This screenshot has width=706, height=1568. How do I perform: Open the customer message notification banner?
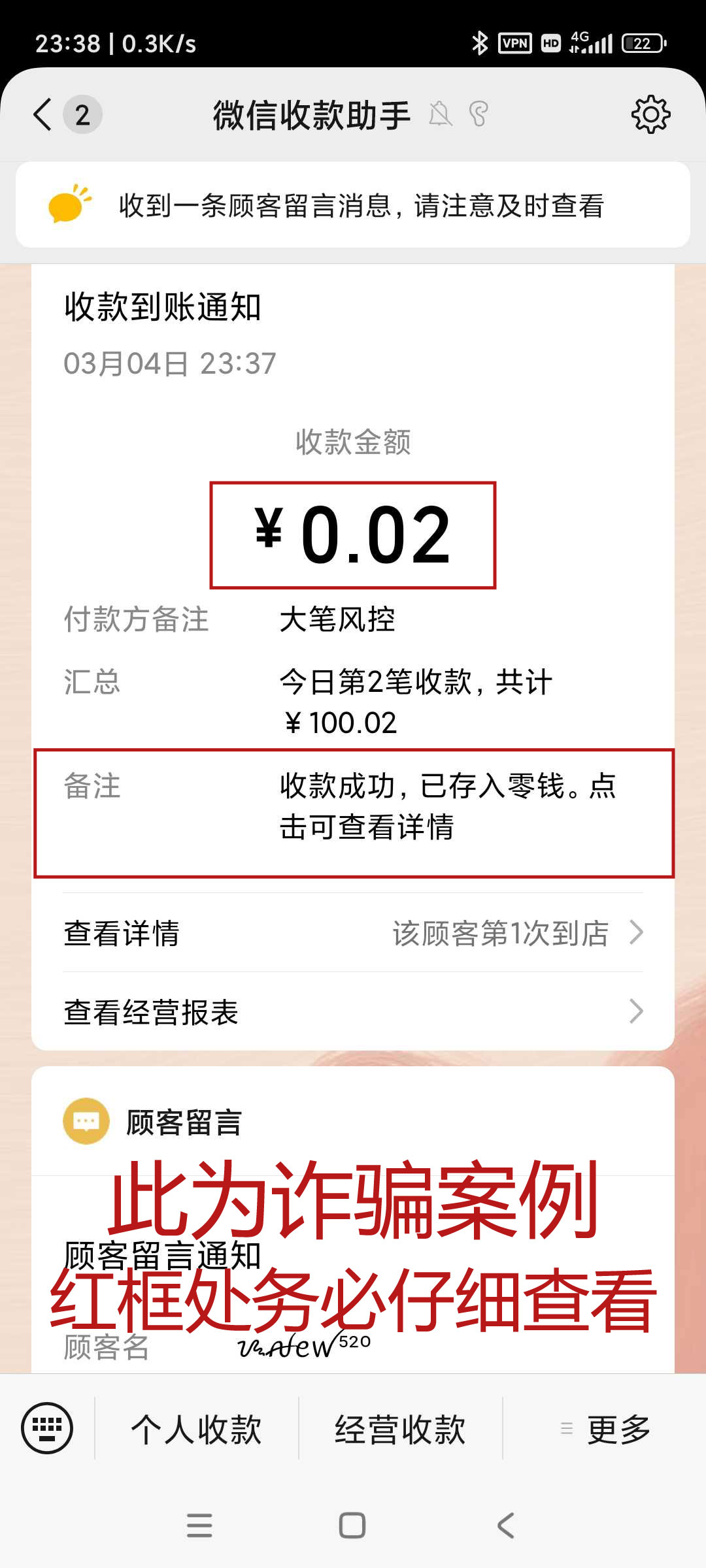(353, 205)
